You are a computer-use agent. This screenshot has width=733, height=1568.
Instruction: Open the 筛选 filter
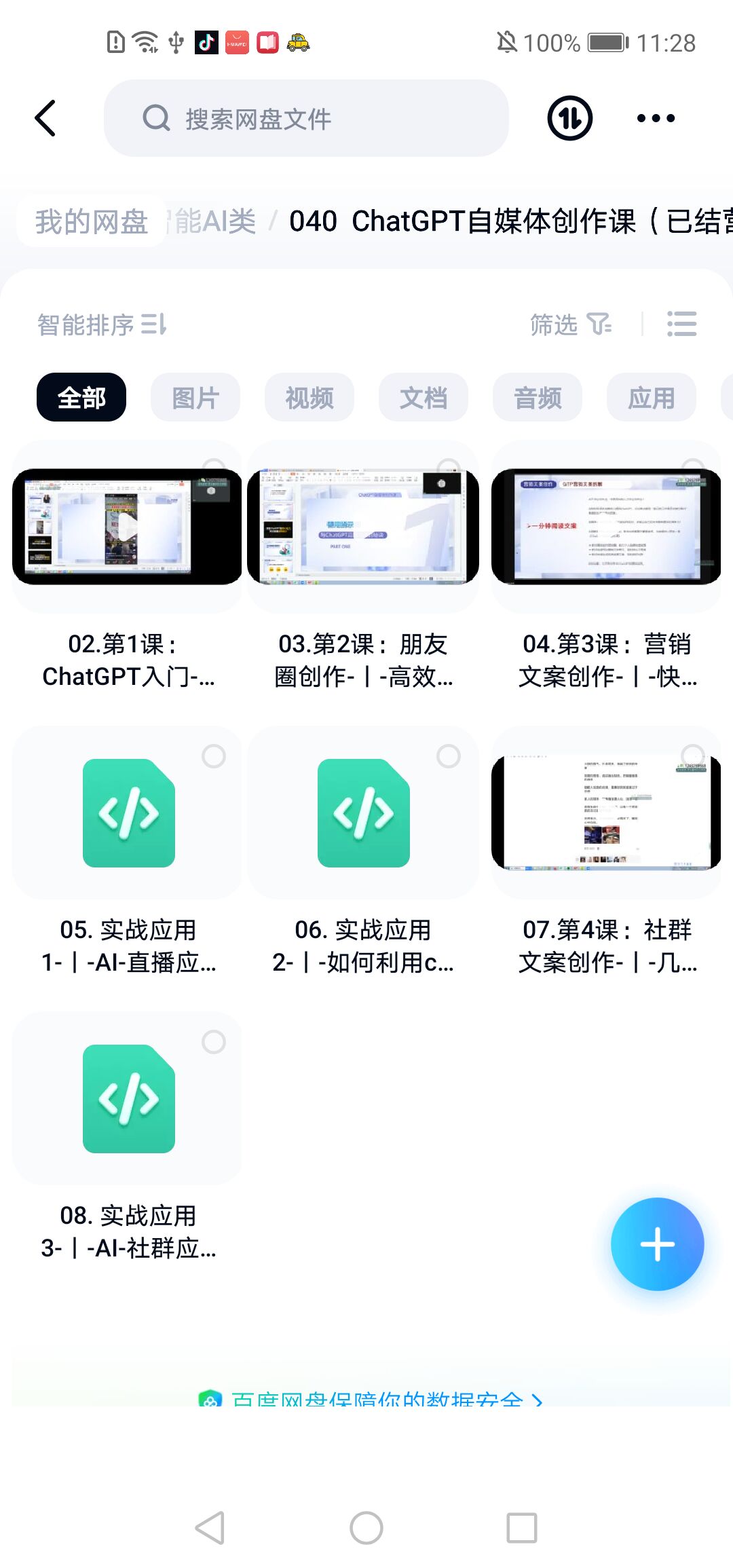pyautogui.click(x=570, y=324)
